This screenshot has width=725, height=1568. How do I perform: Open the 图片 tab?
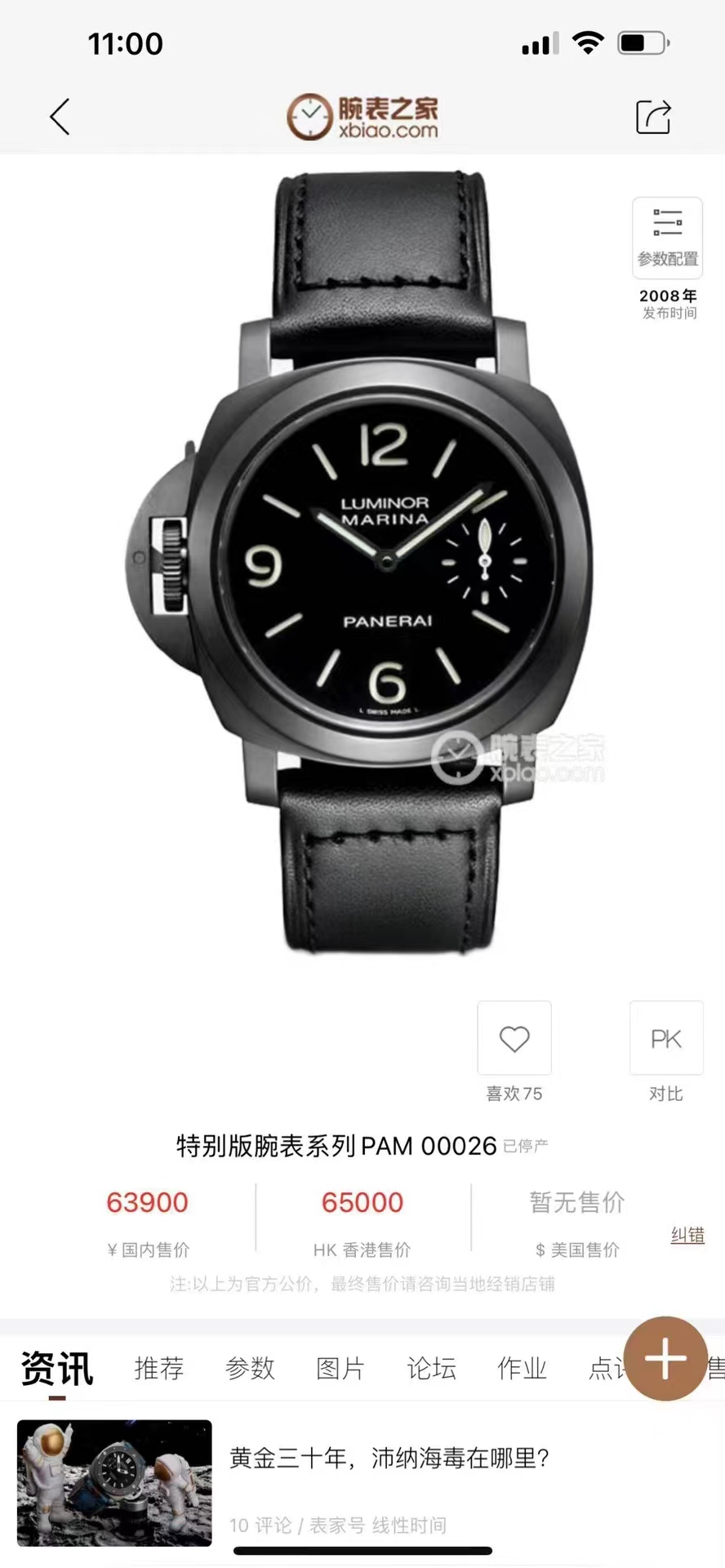(340, 1369)
